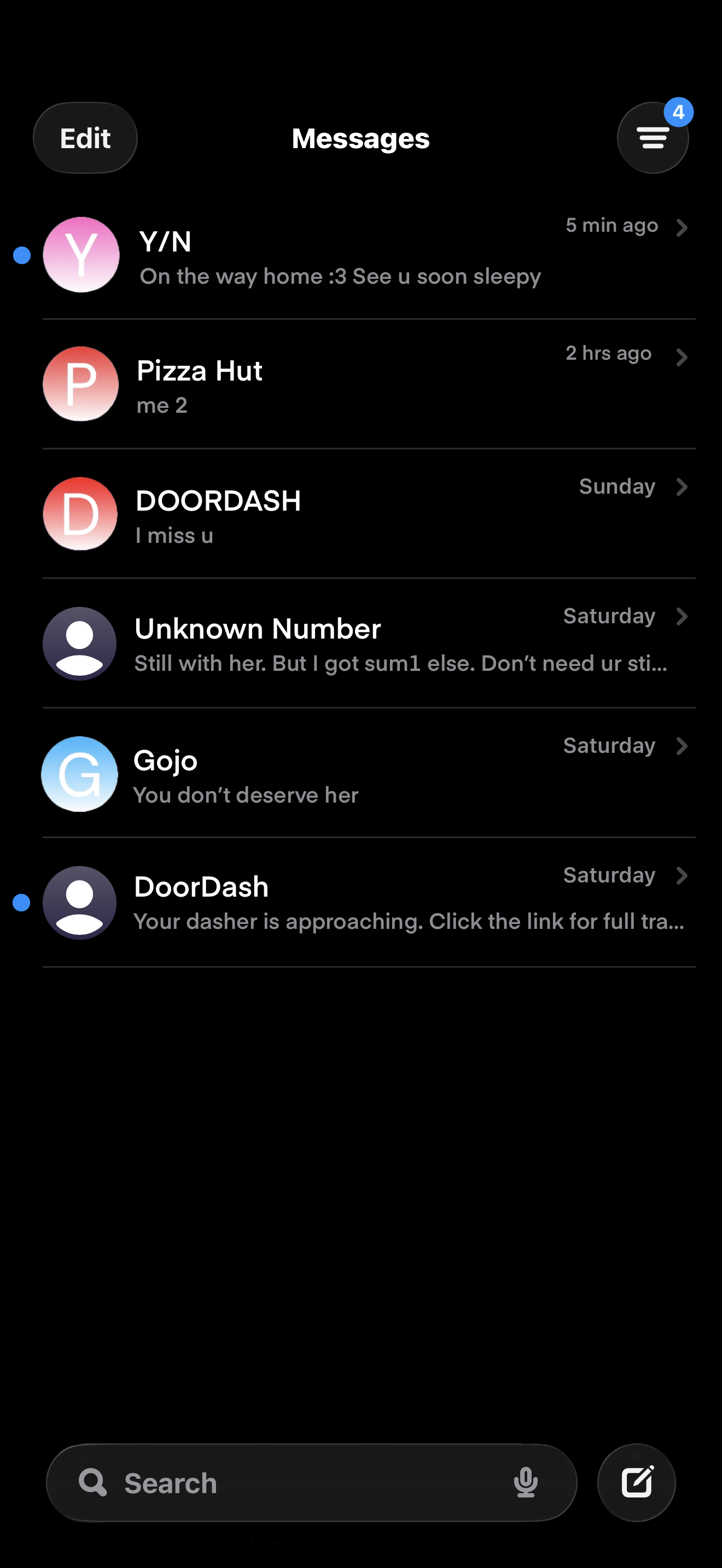Open the DoorDash dasher approaching message
The height and width of the screenshot is (1568, 722).
tap(365, 903)
